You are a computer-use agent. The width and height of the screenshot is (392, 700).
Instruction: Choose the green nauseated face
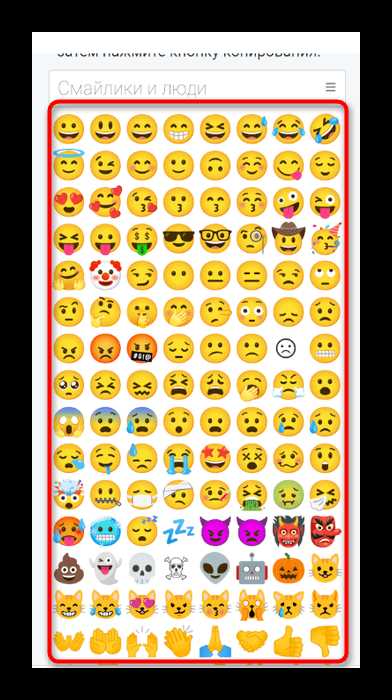point(288,495)
